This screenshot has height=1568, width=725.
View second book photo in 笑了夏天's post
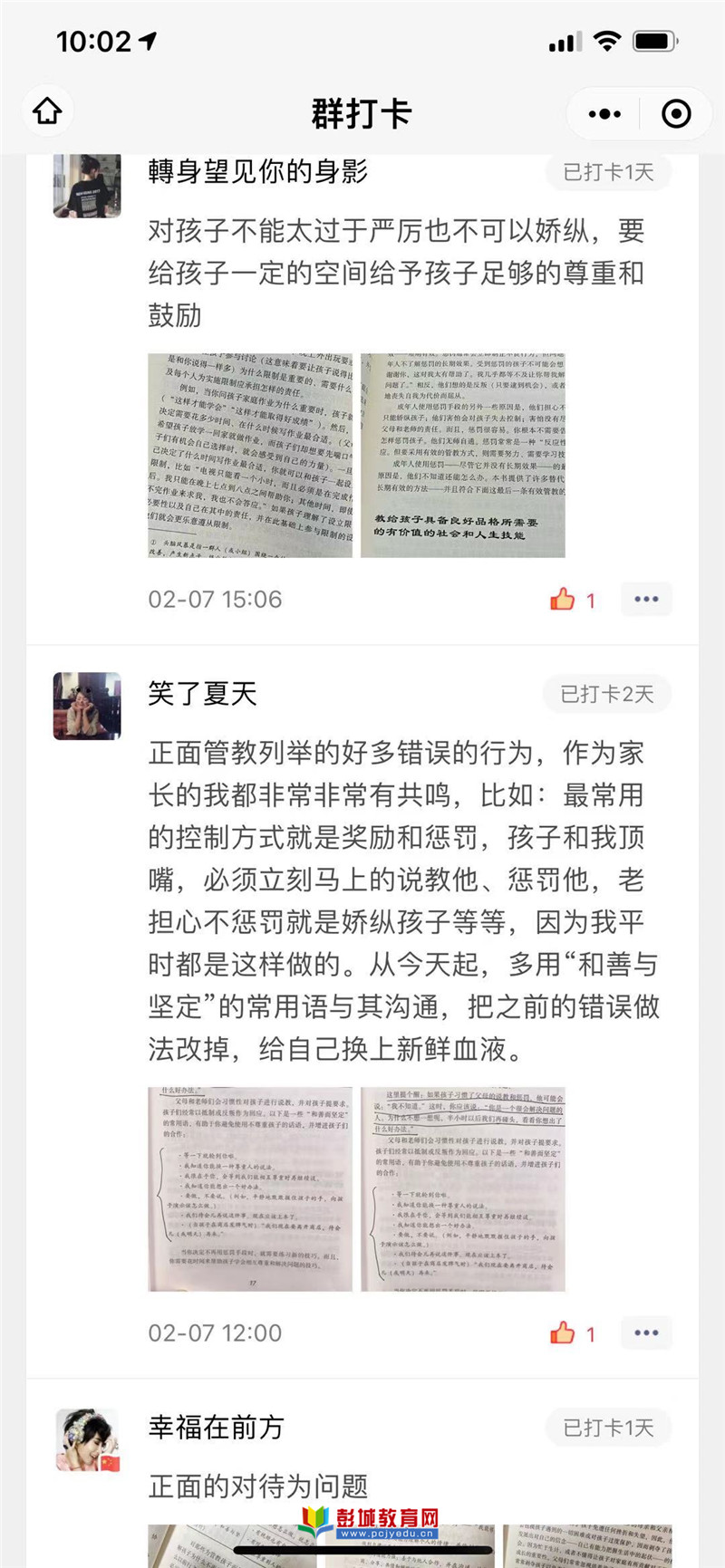pyautogui.click(x=462, y=1188)
